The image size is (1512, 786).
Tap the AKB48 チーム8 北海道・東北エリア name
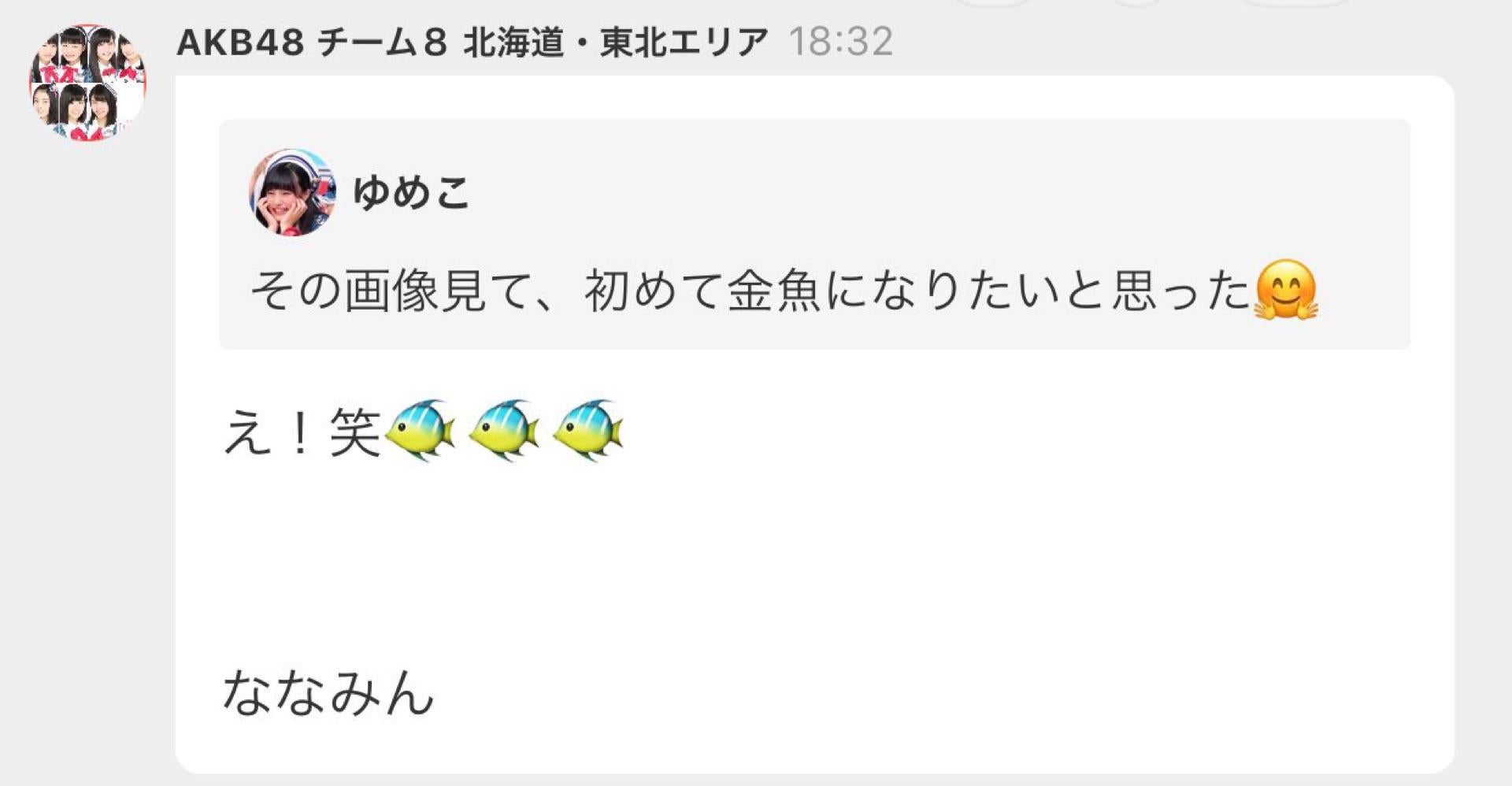472,42
